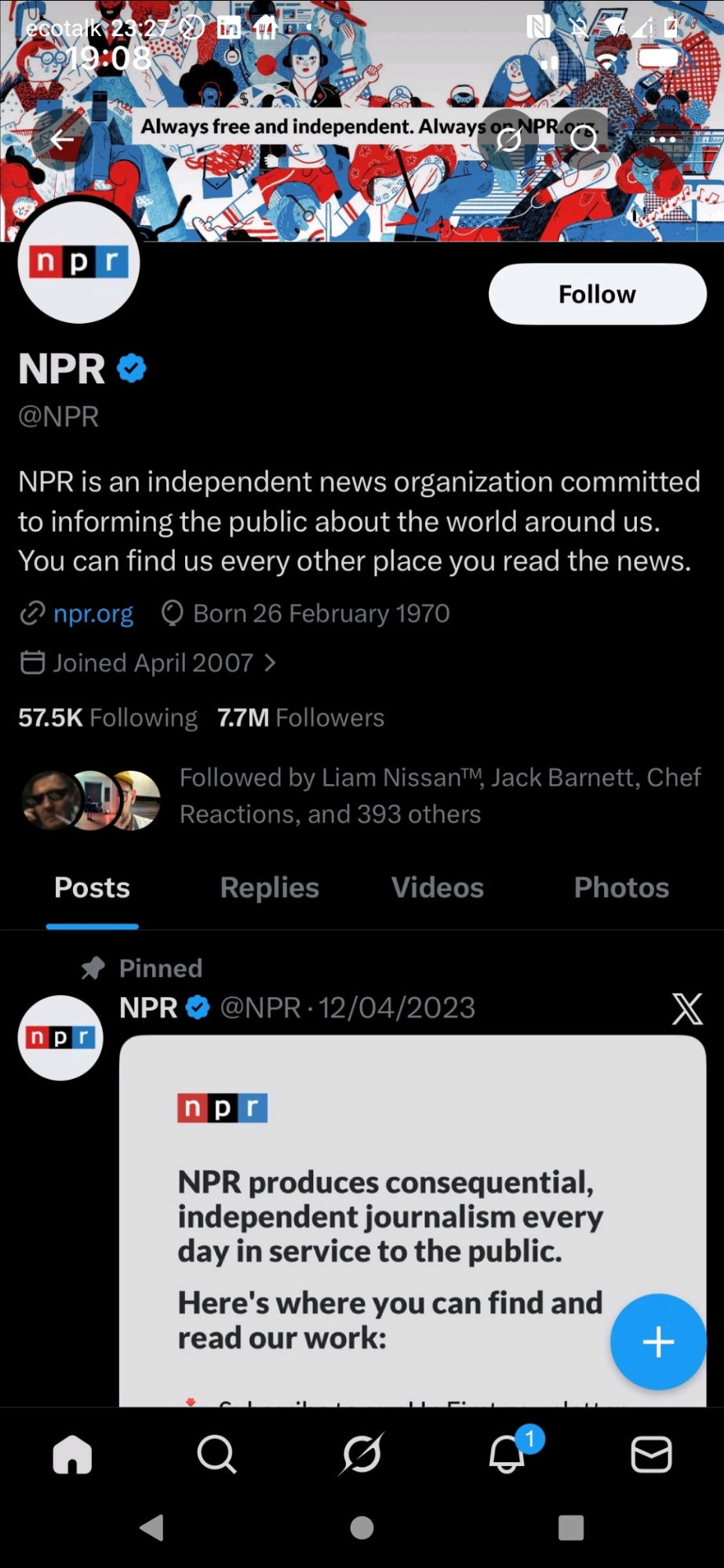View the 57.5K Following list
The height and width of the screenshot is (1568, 724).
click(x=108, y=717)
